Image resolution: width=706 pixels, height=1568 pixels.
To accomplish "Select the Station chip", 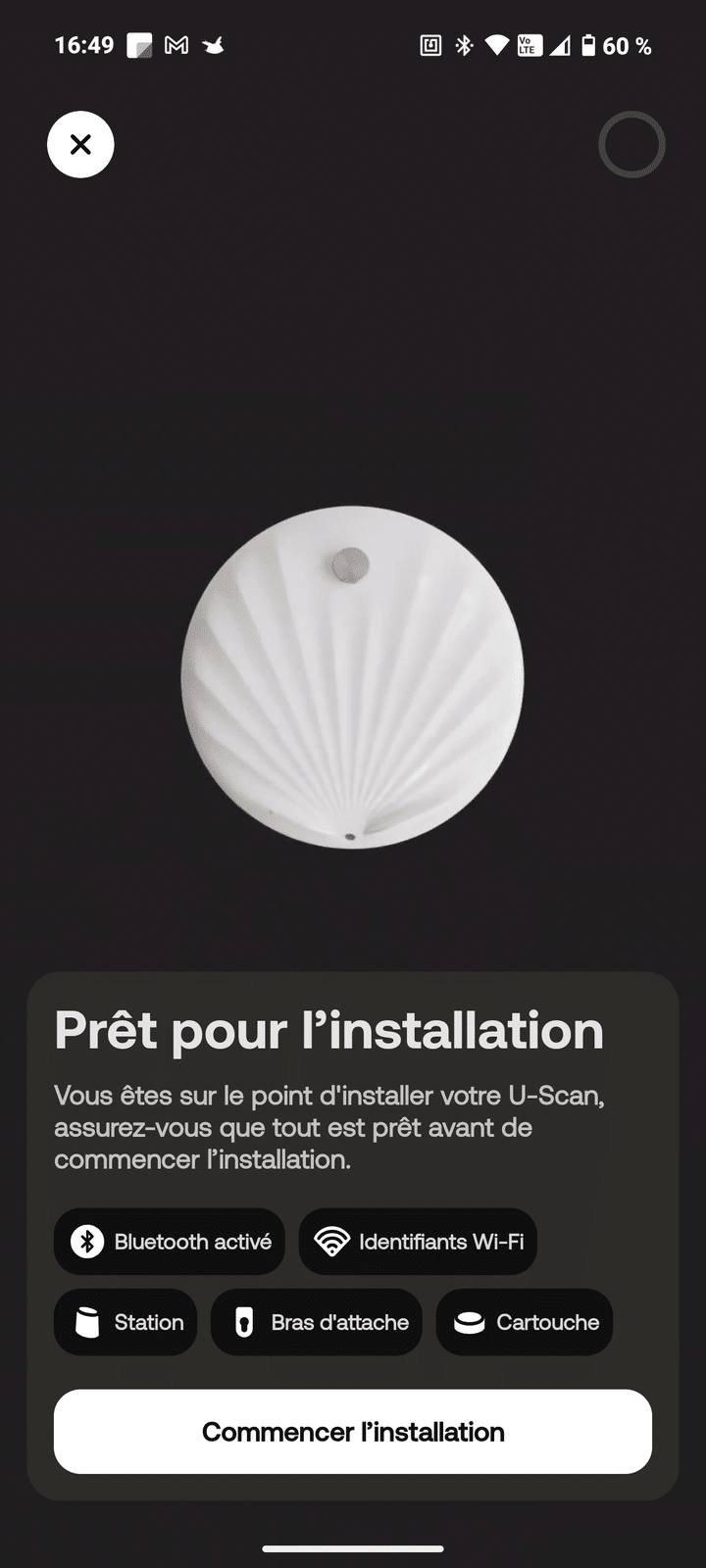I will point(126,1322).
